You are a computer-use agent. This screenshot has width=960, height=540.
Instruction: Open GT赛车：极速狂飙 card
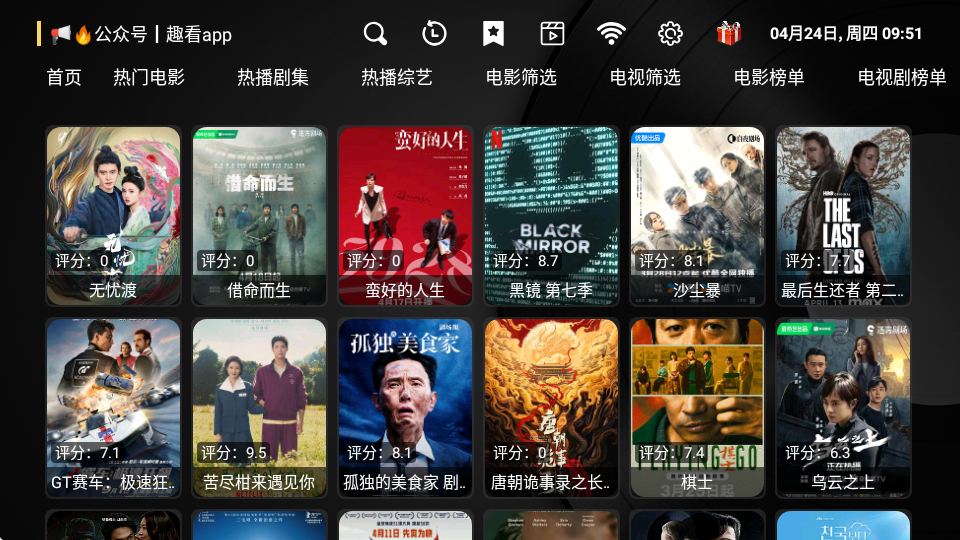113,408
